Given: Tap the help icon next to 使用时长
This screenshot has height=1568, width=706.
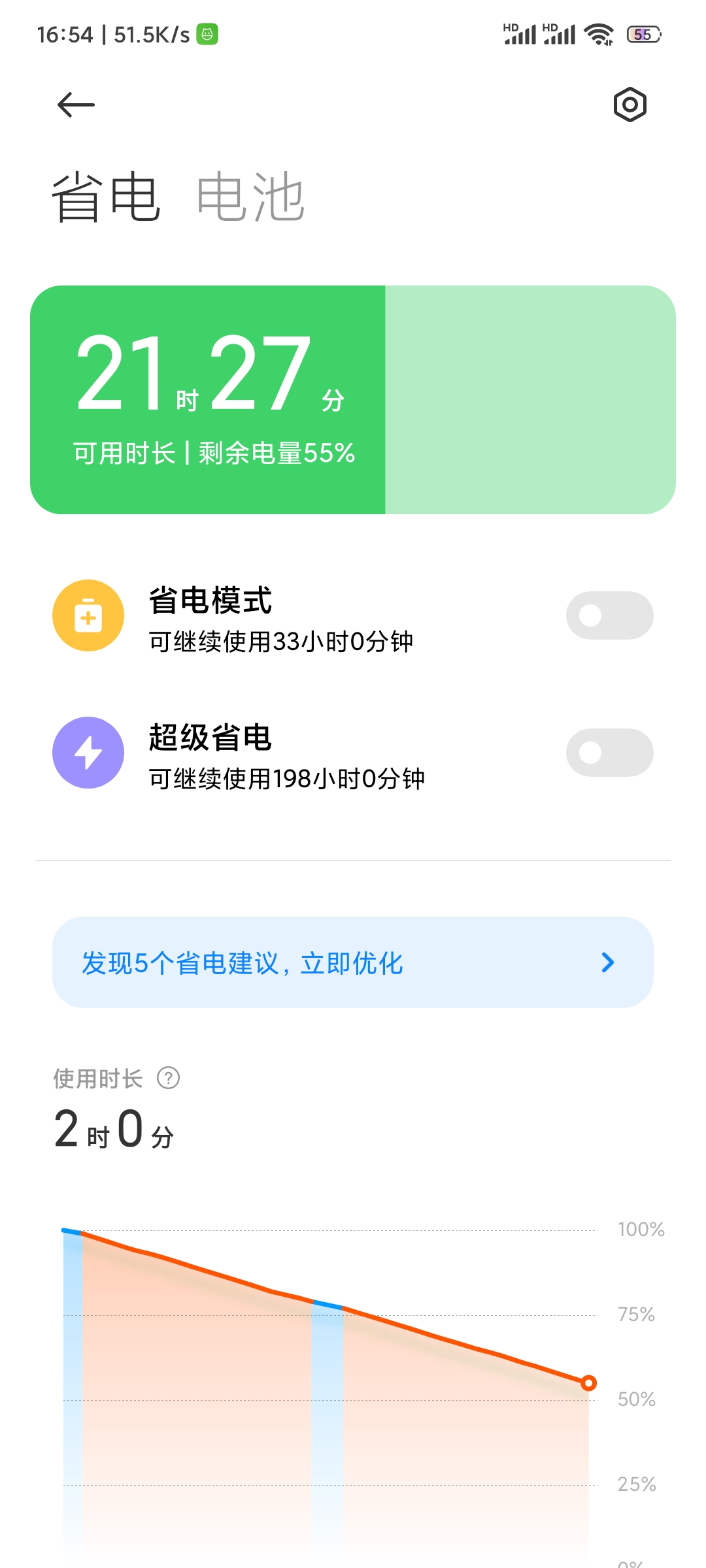Looking at the screenshot, I should [x=169, y=1078].
